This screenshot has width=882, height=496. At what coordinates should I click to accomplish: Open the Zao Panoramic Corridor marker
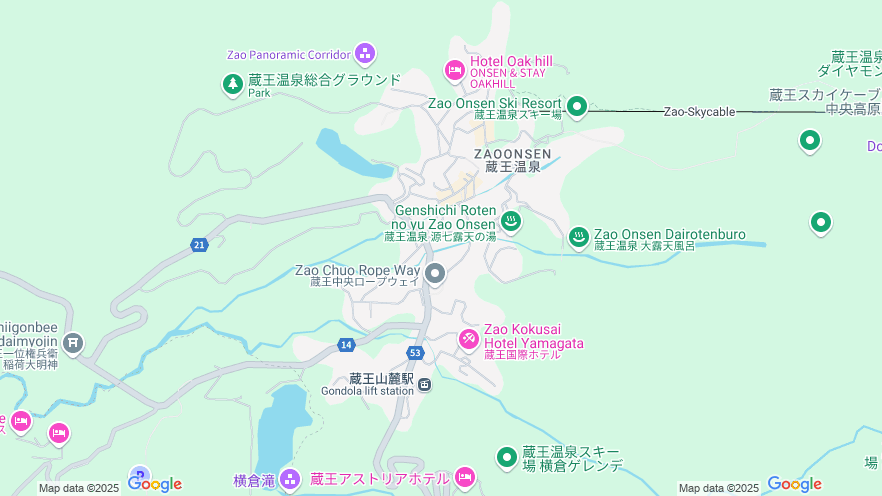(365, 53)
